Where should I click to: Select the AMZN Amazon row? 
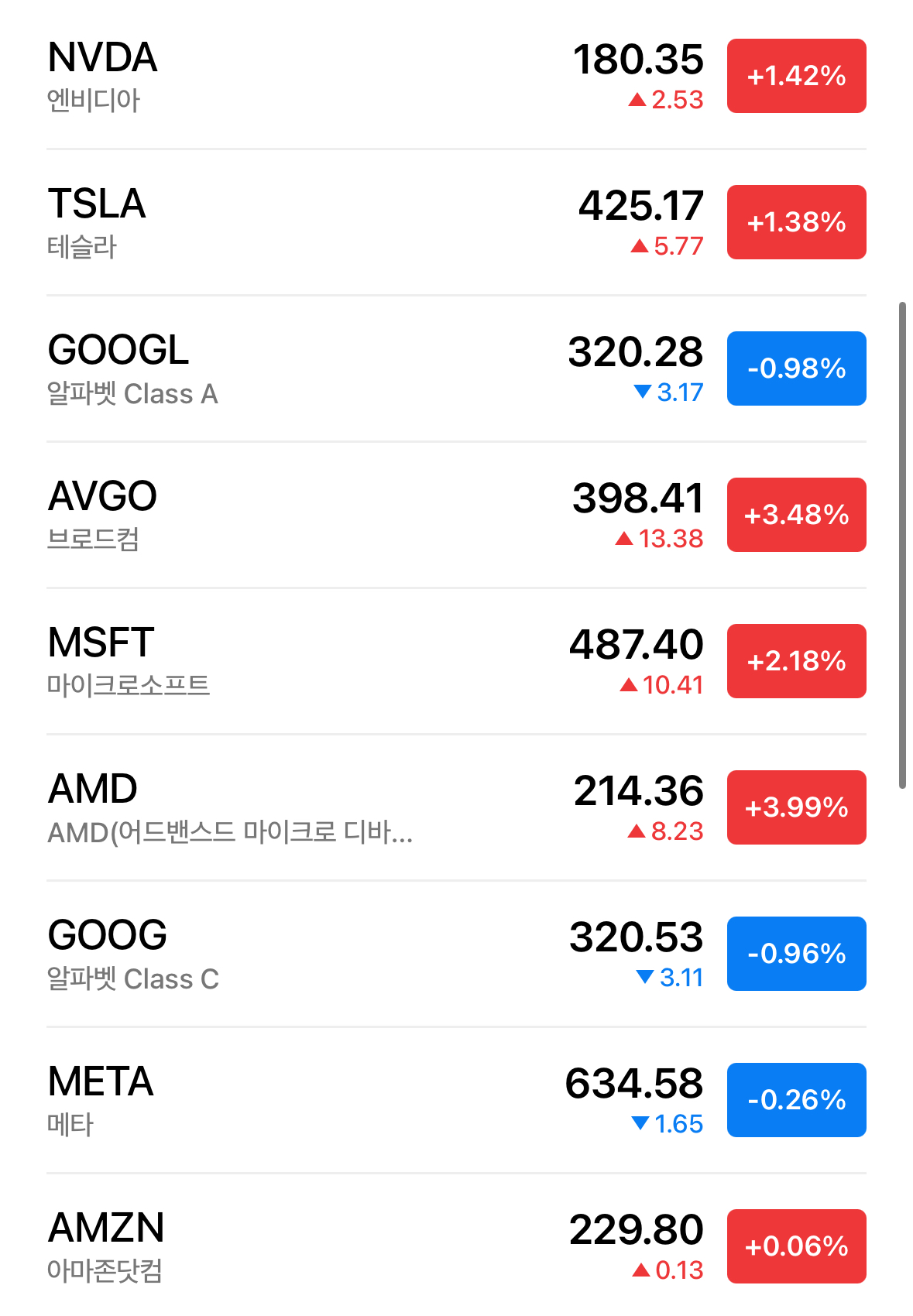pyautogui.click(x=310, y=1246)
